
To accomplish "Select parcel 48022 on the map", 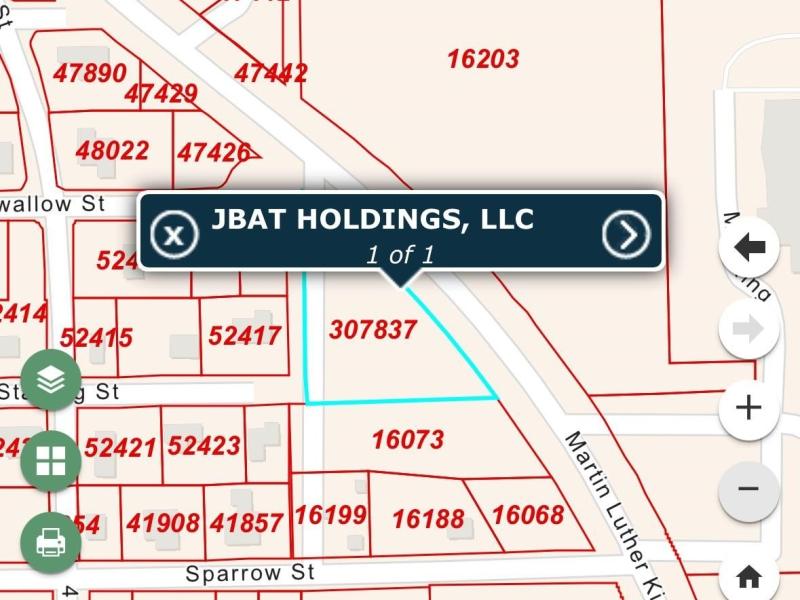I will click(x=112, y=151).
